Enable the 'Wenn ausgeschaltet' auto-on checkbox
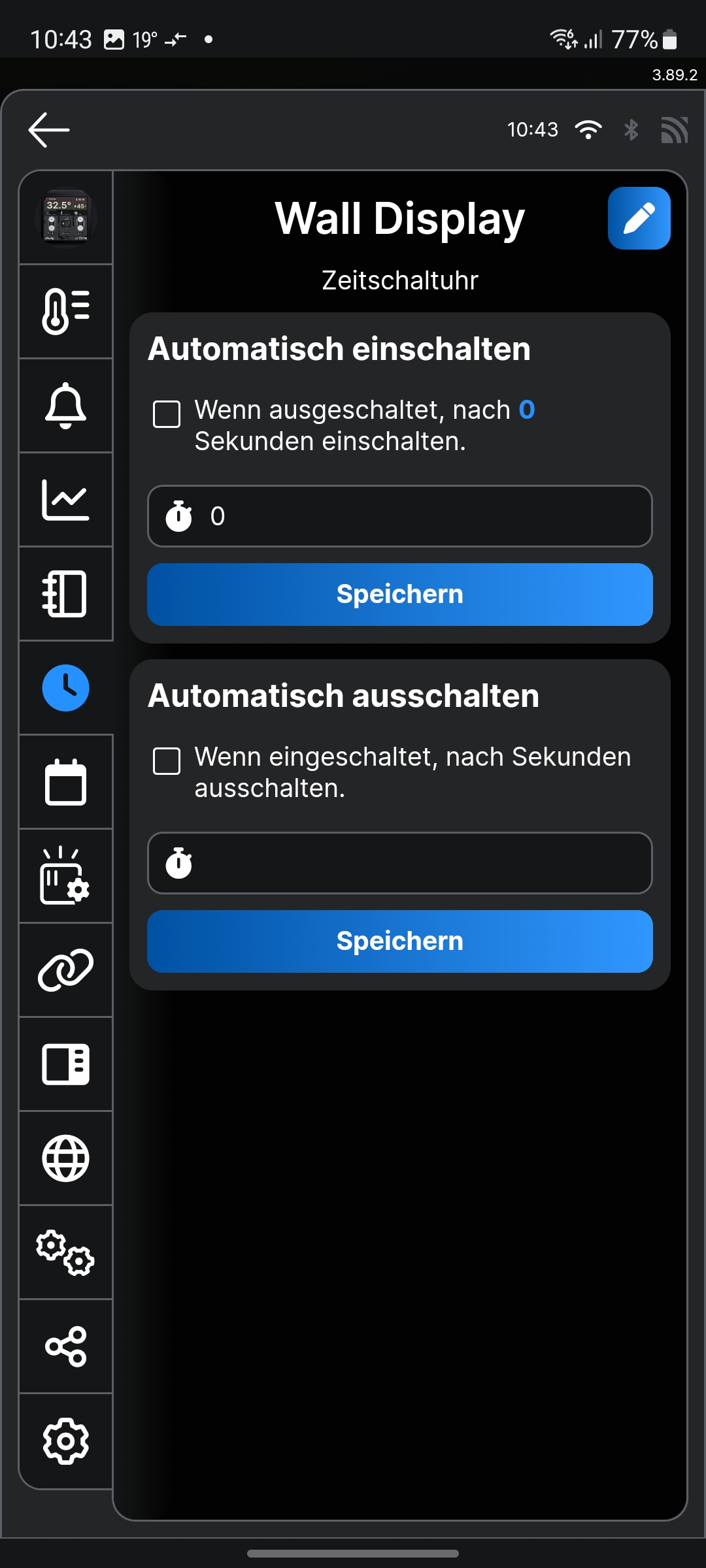 click(167, 414)
